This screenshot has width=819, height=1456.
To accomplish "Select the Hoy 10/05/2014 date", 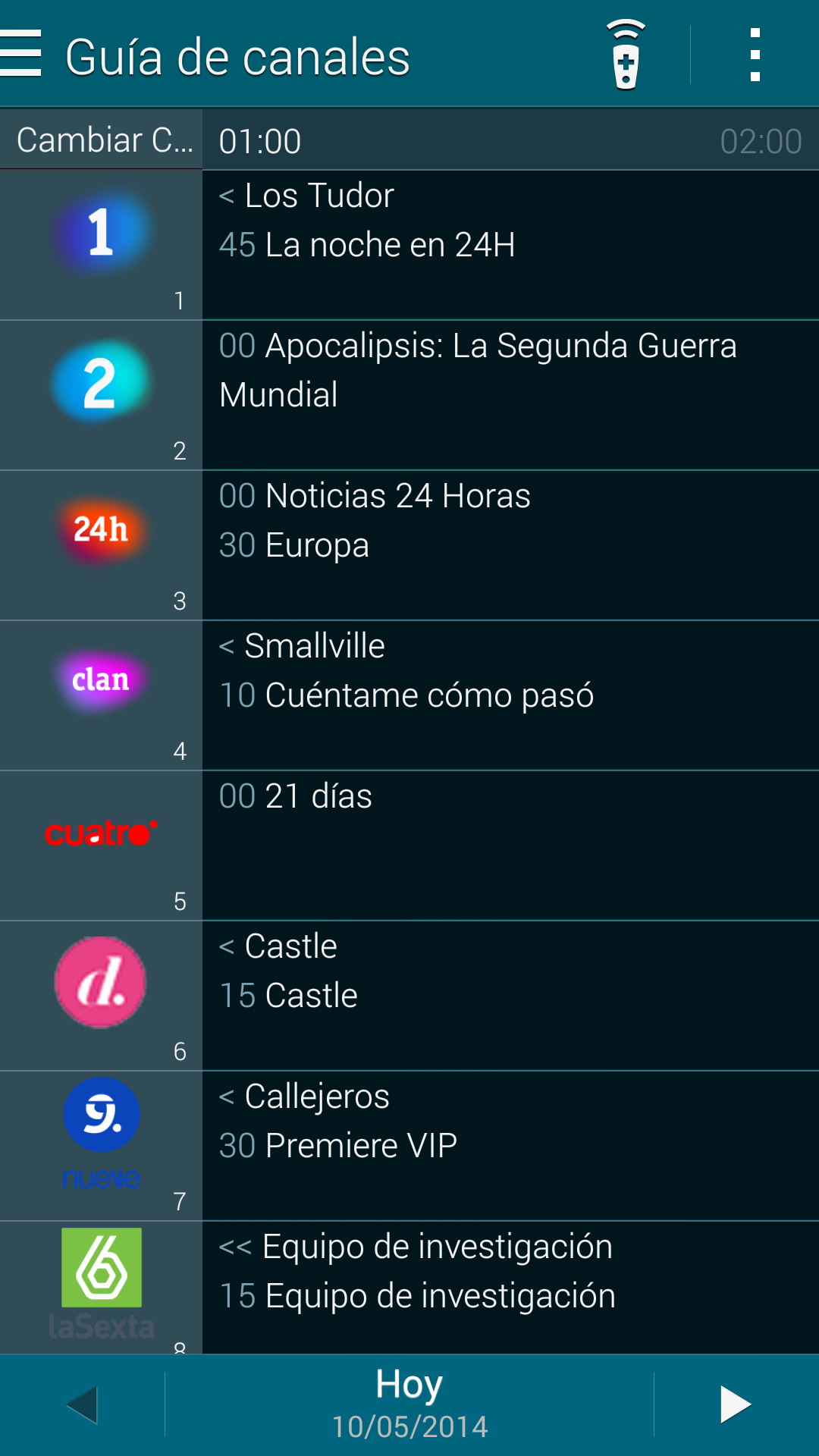I will coord(409,1404).
